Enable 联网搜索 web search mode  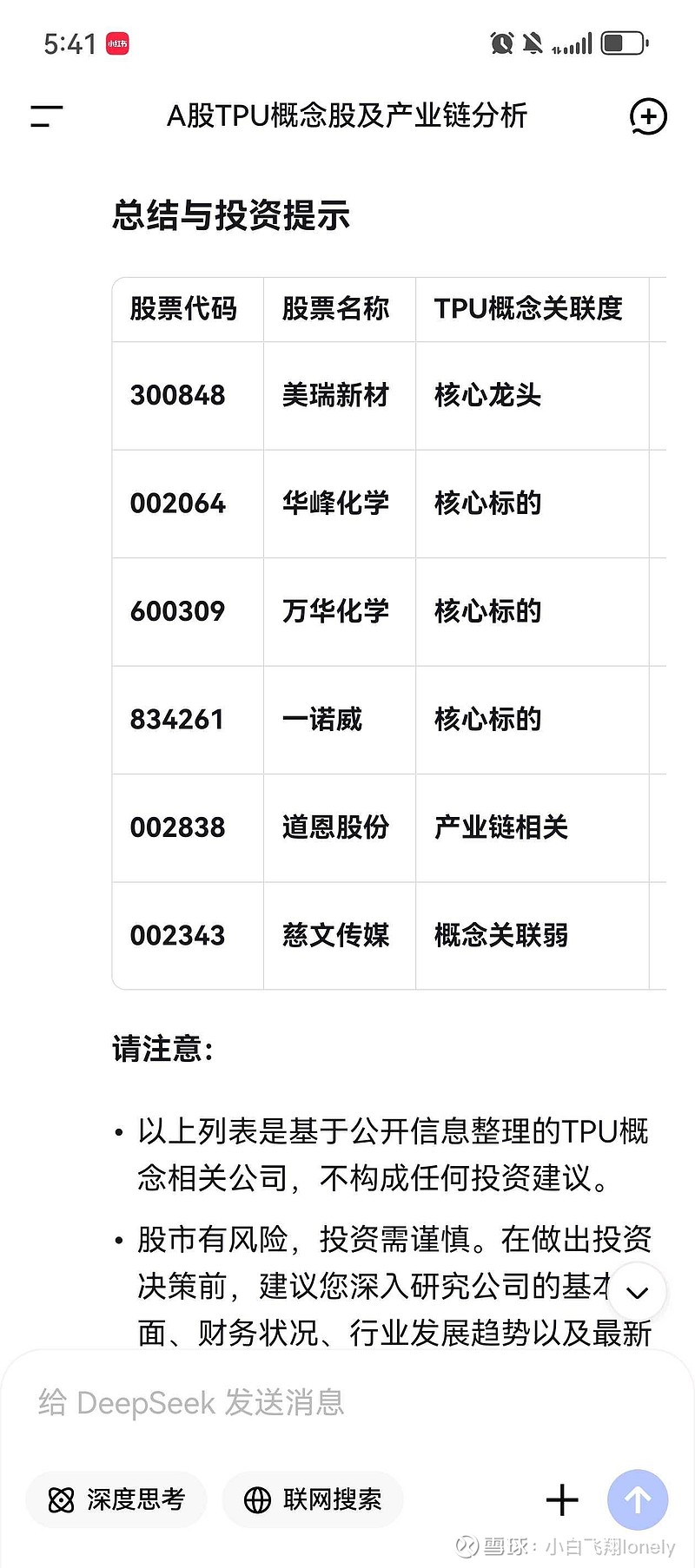tap(311, 1499)
